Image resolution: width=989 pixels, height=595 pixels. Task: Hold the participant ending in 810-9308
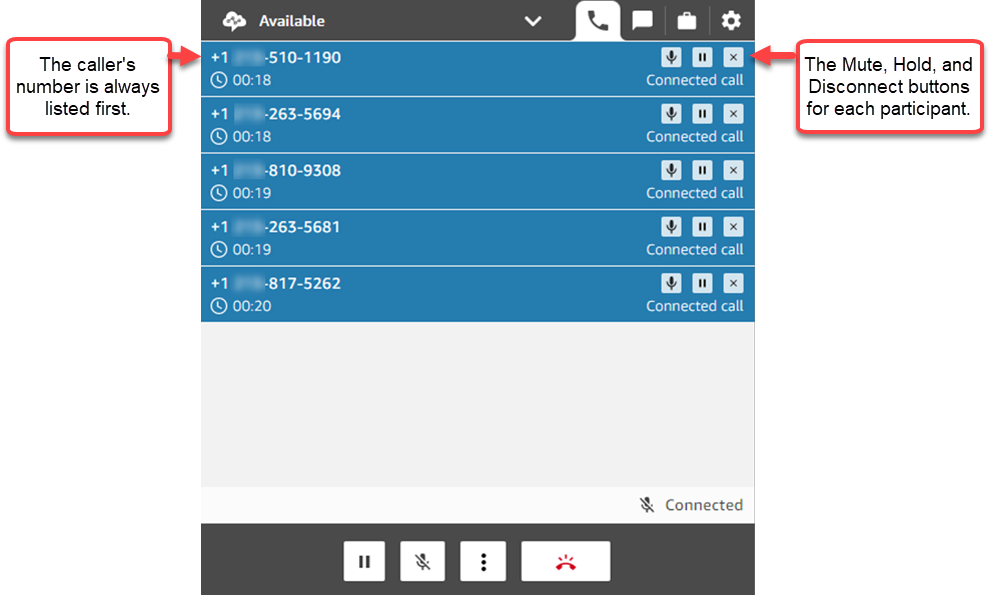(702, 170)
